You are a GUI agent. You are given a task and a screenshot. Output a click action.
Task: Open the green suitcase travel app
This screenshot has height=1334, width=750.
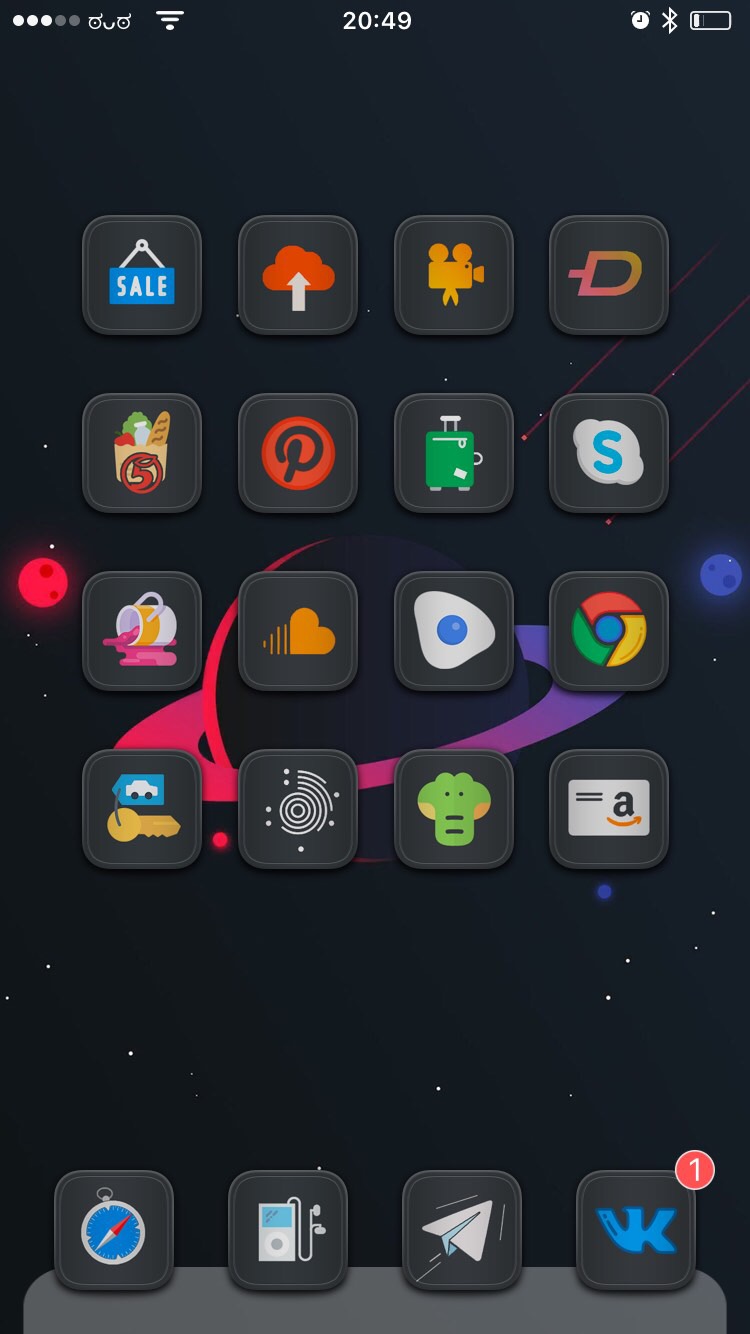(x=454, y=453)
